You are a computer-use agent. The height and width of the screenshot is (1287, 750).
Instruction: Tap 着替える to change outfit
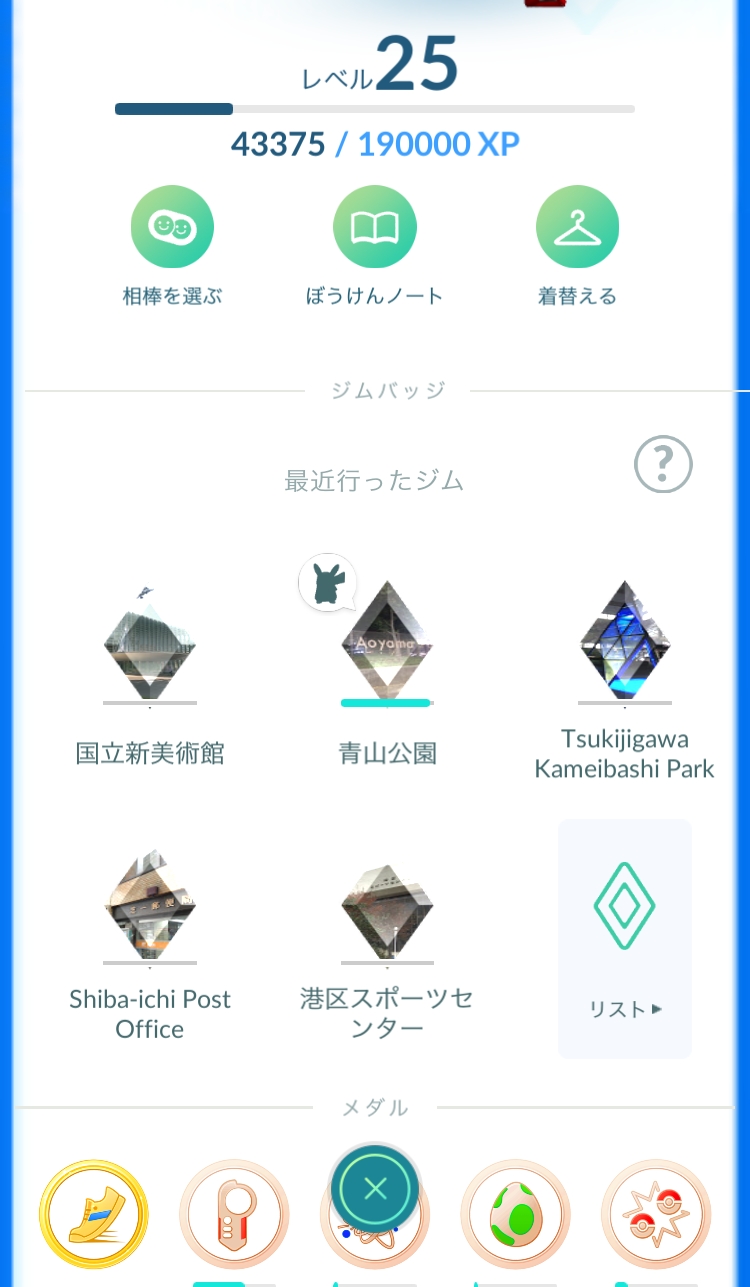(x=577, y=227)
